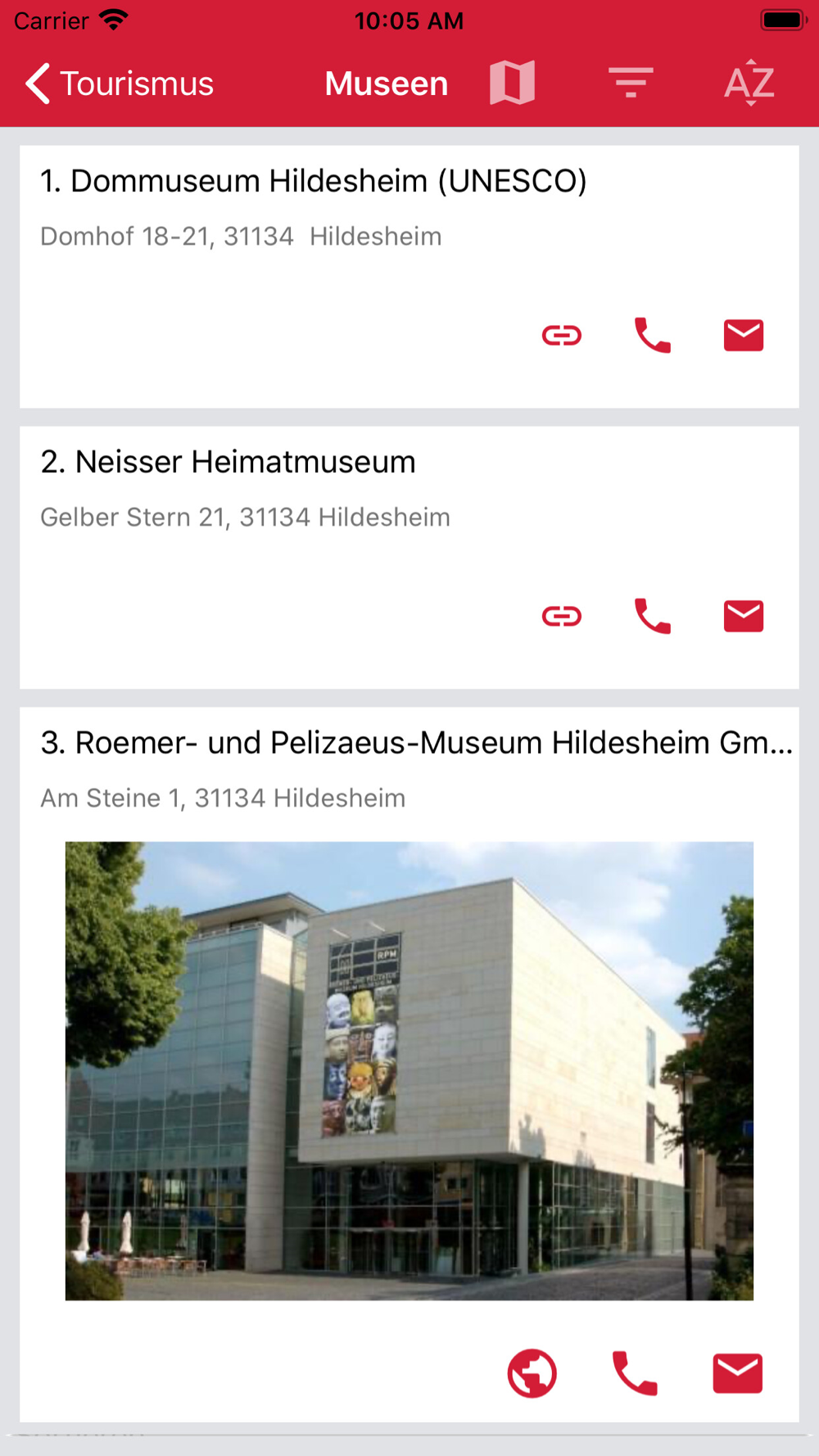Email Roemer- und Pelizaeus-Museum
This screenshot has width=819, height=1456.
[738, 1373]
